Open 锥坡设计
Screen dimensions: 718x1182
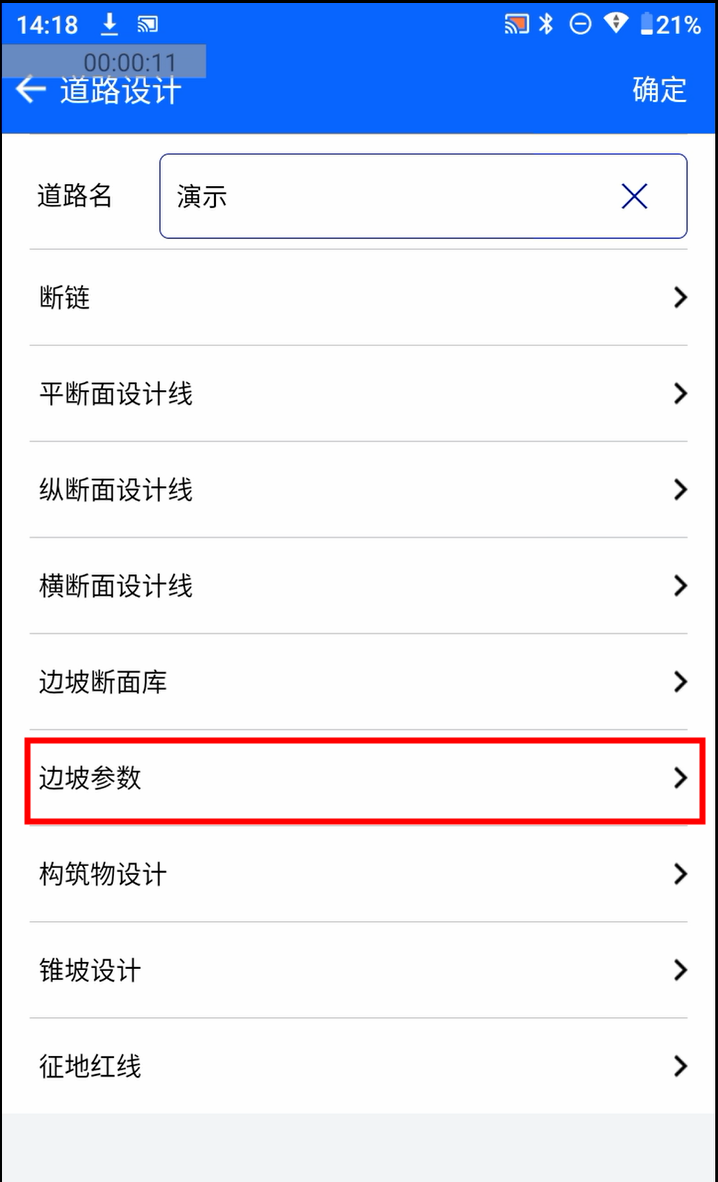click(358, 970)
